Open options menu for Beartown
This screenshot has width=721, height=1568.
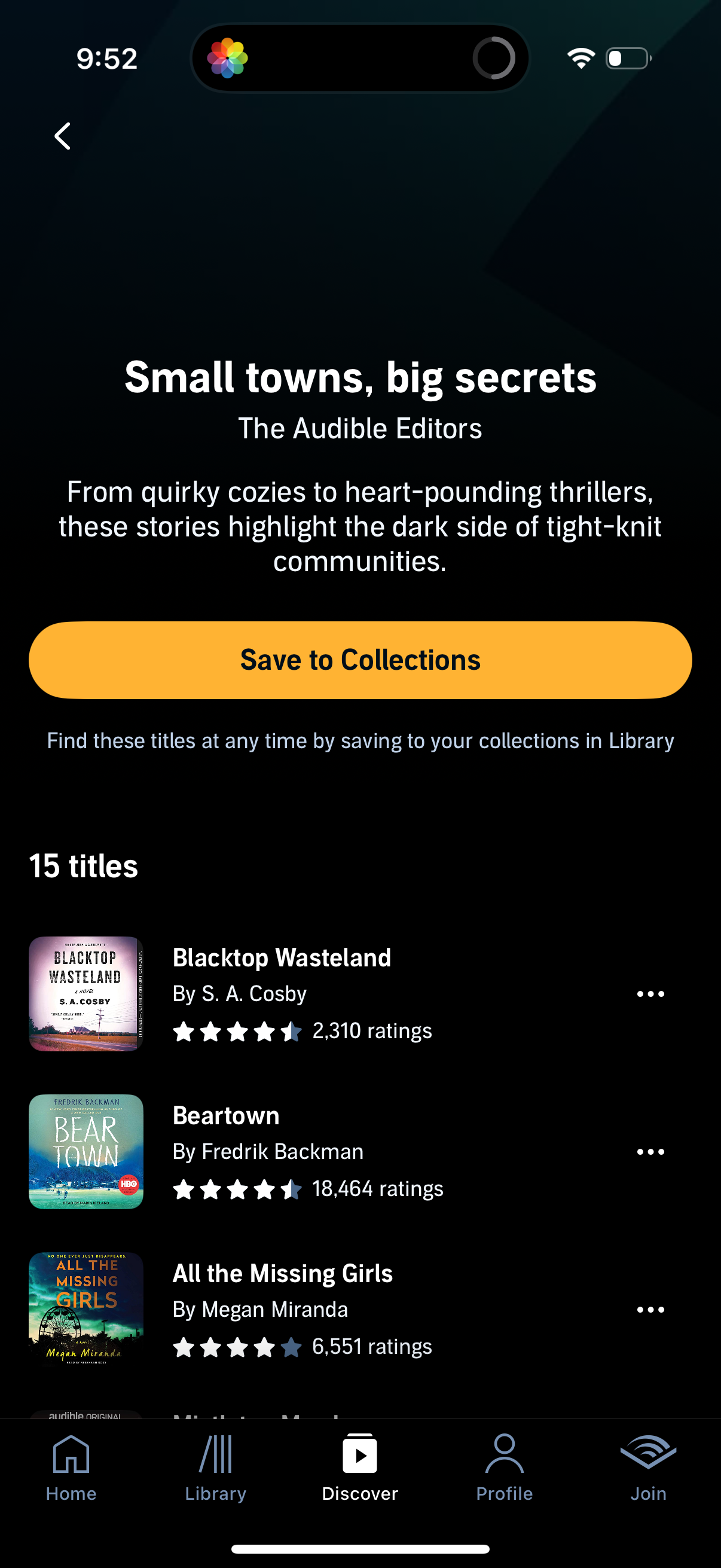click(650, 1151)
